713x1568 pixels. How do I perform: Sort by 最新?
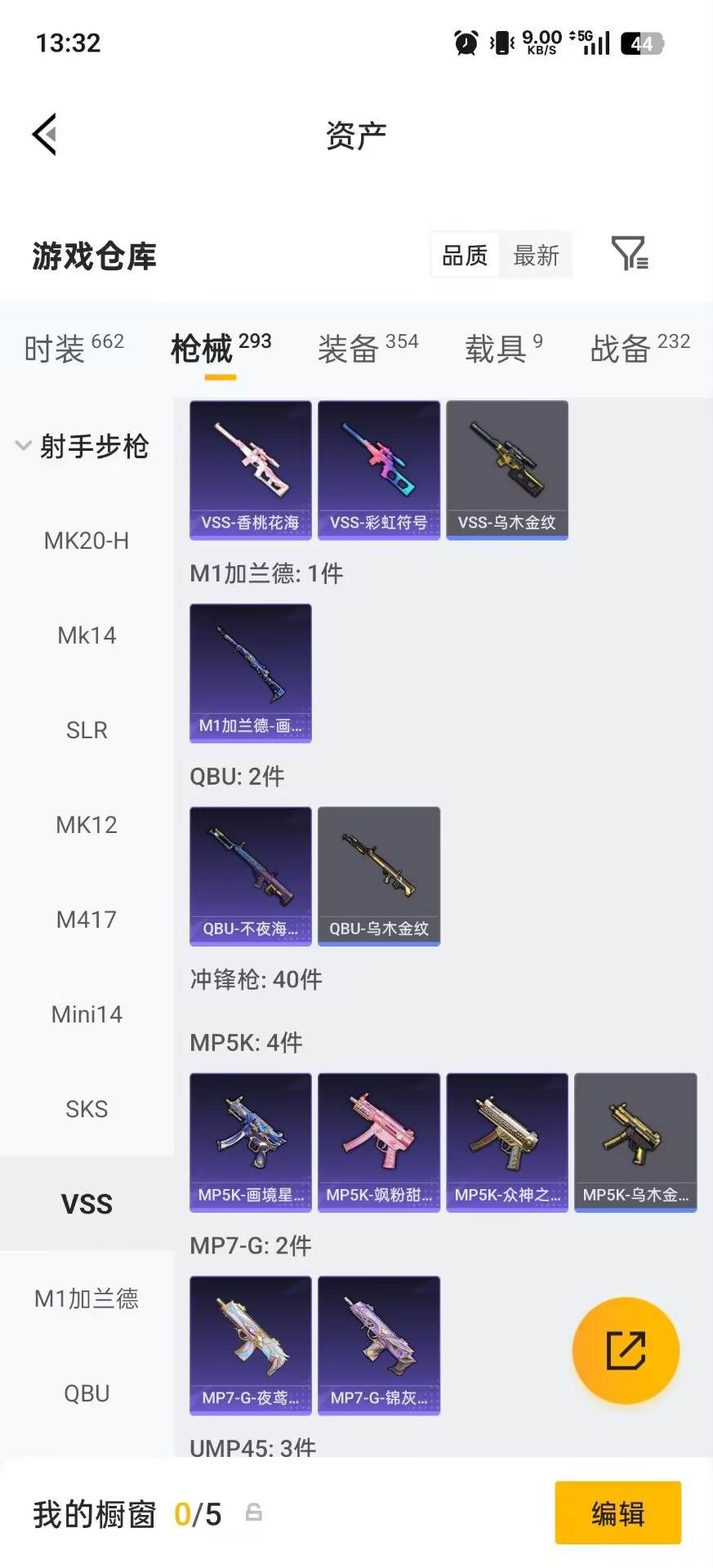coord(536,256)
